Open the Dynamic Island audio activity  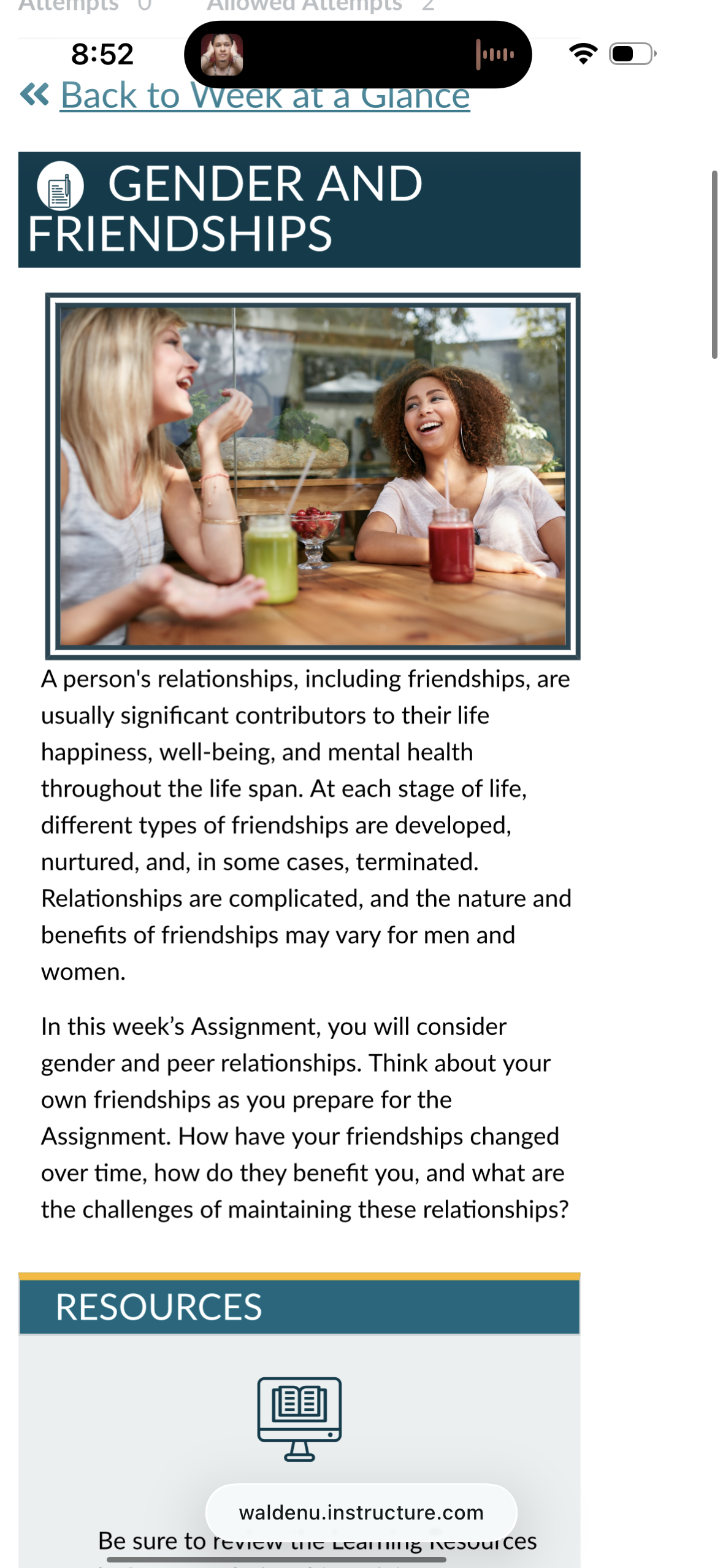358,55
